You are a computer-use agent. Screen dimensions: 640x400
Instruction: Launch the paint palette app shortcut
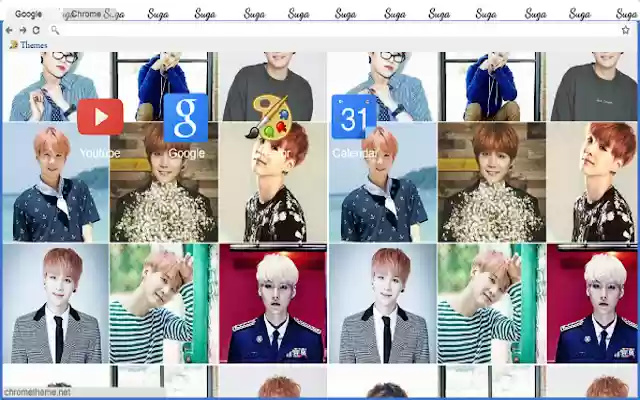(271, 117)
